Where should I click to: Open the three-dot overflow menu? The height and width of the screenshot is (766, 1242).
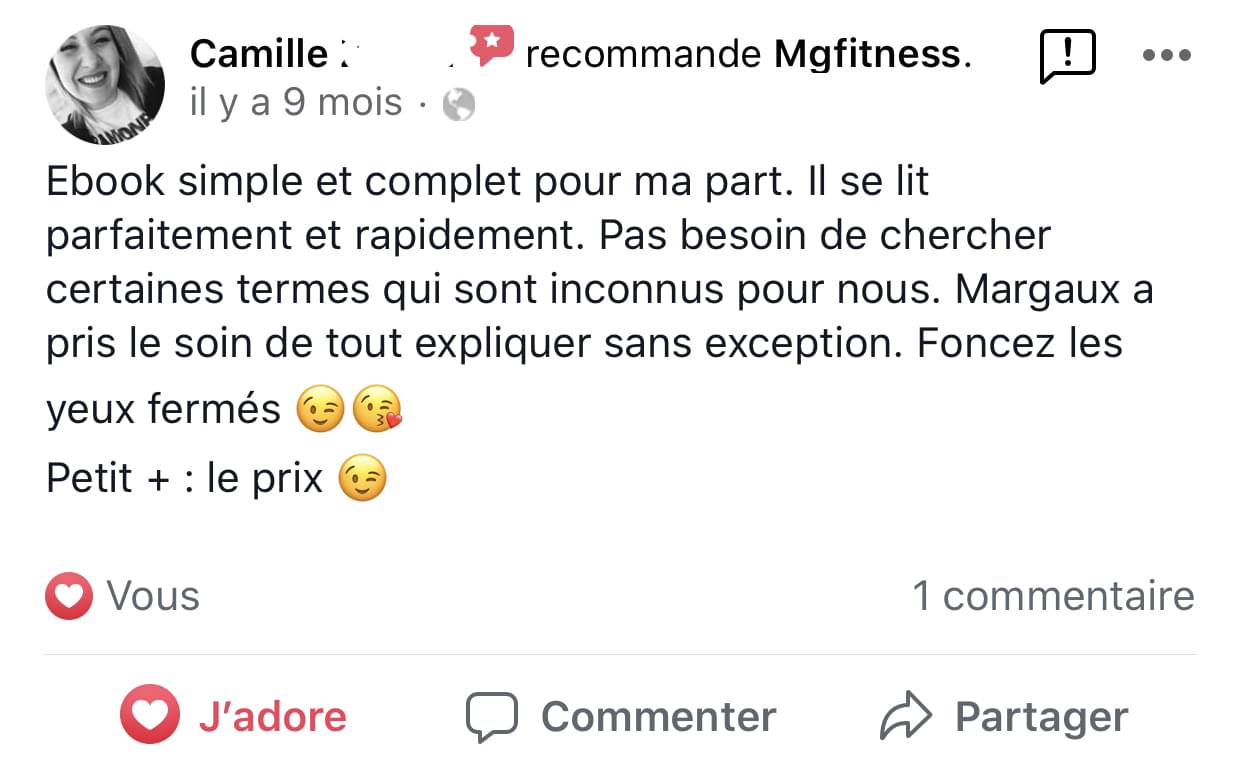1167,55
